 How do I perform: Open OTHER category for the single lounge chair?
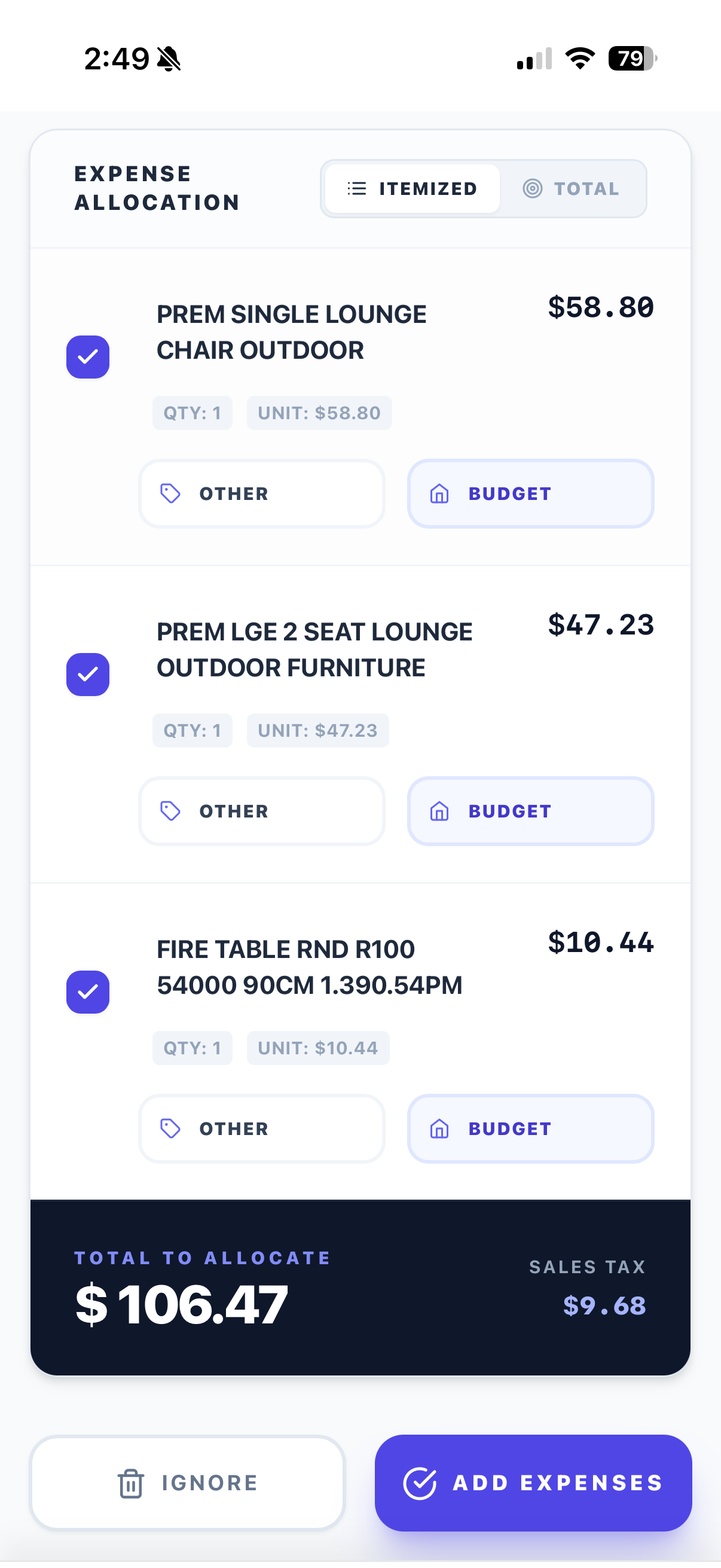(x=261, y=493)
